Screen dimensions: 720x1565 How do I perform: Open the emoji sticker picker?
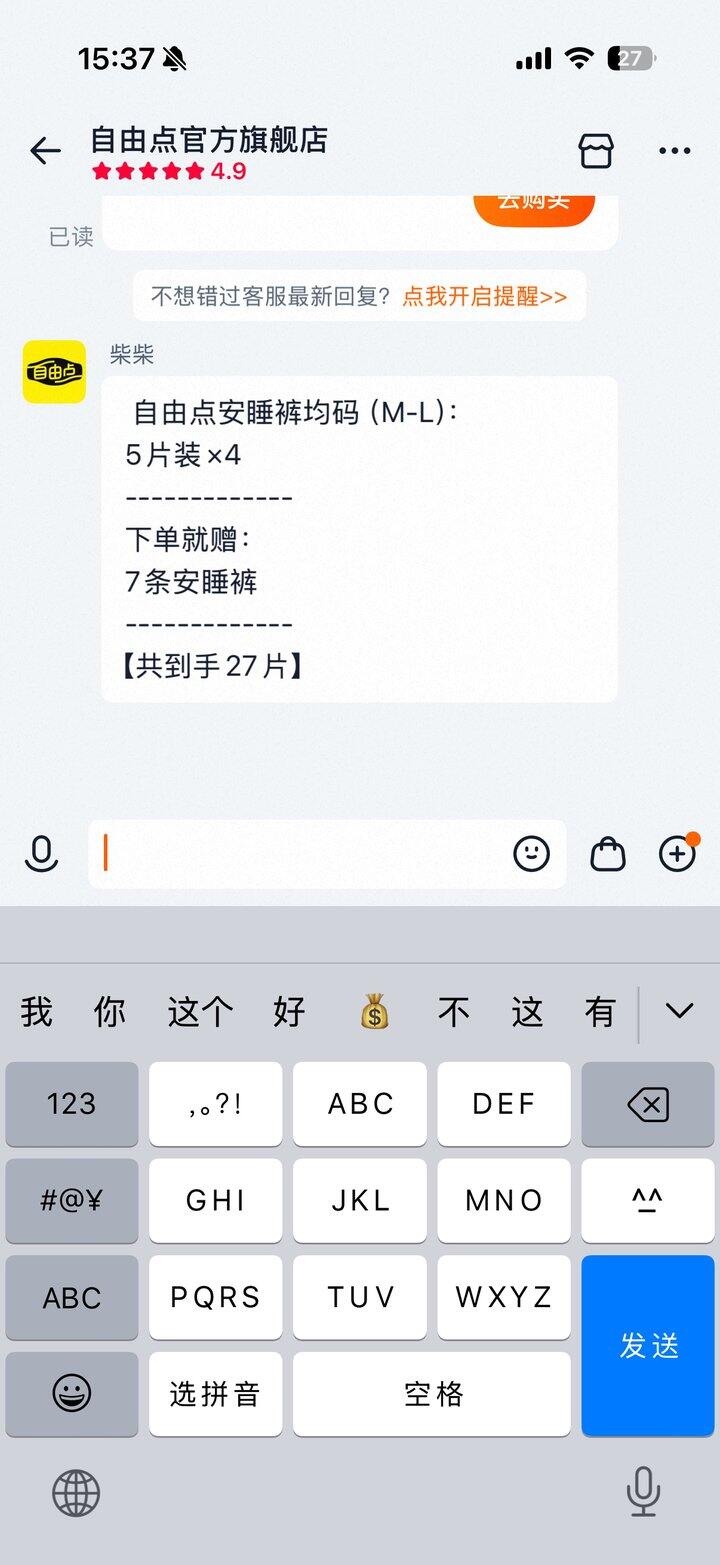(x=531, y=854)
